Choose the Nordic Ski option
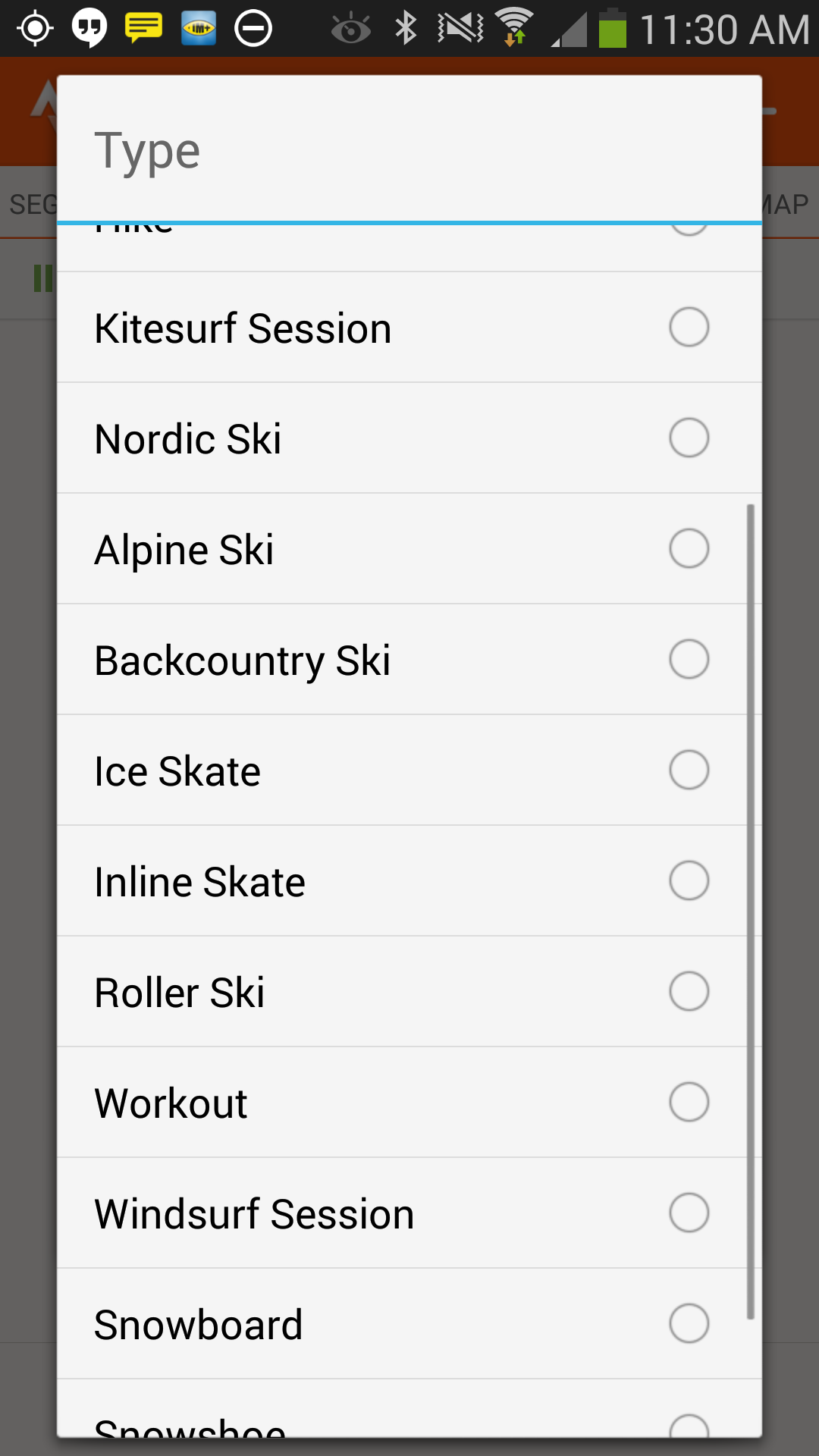The width and height of the screenshot is (819, 1456). click(409, 438)
